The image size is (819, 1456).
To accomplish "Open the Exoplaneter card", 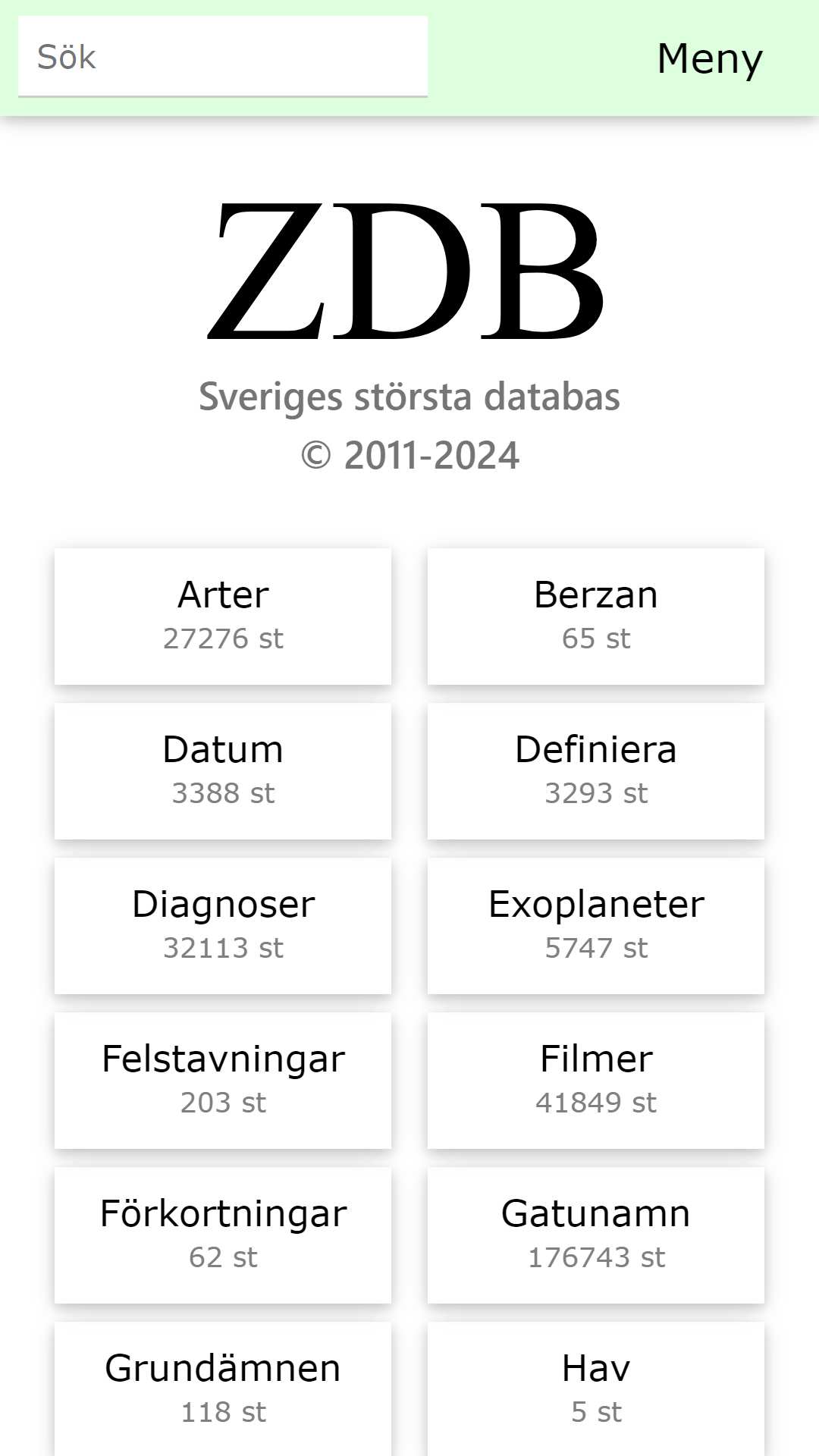I will pyautogui.click(x=596, y=926).
